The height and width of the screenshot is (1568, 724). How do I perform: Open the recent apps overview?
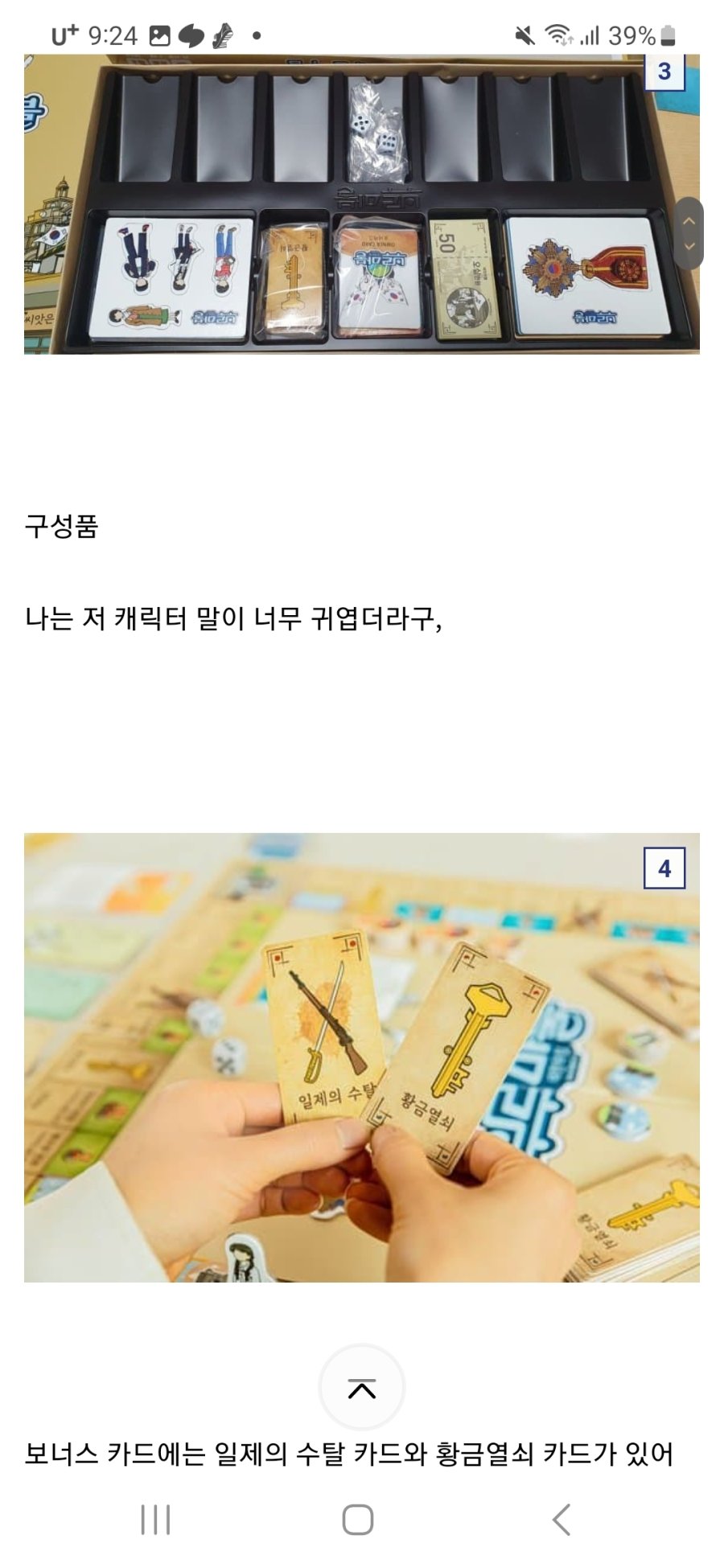click(x=155, y=1520)
